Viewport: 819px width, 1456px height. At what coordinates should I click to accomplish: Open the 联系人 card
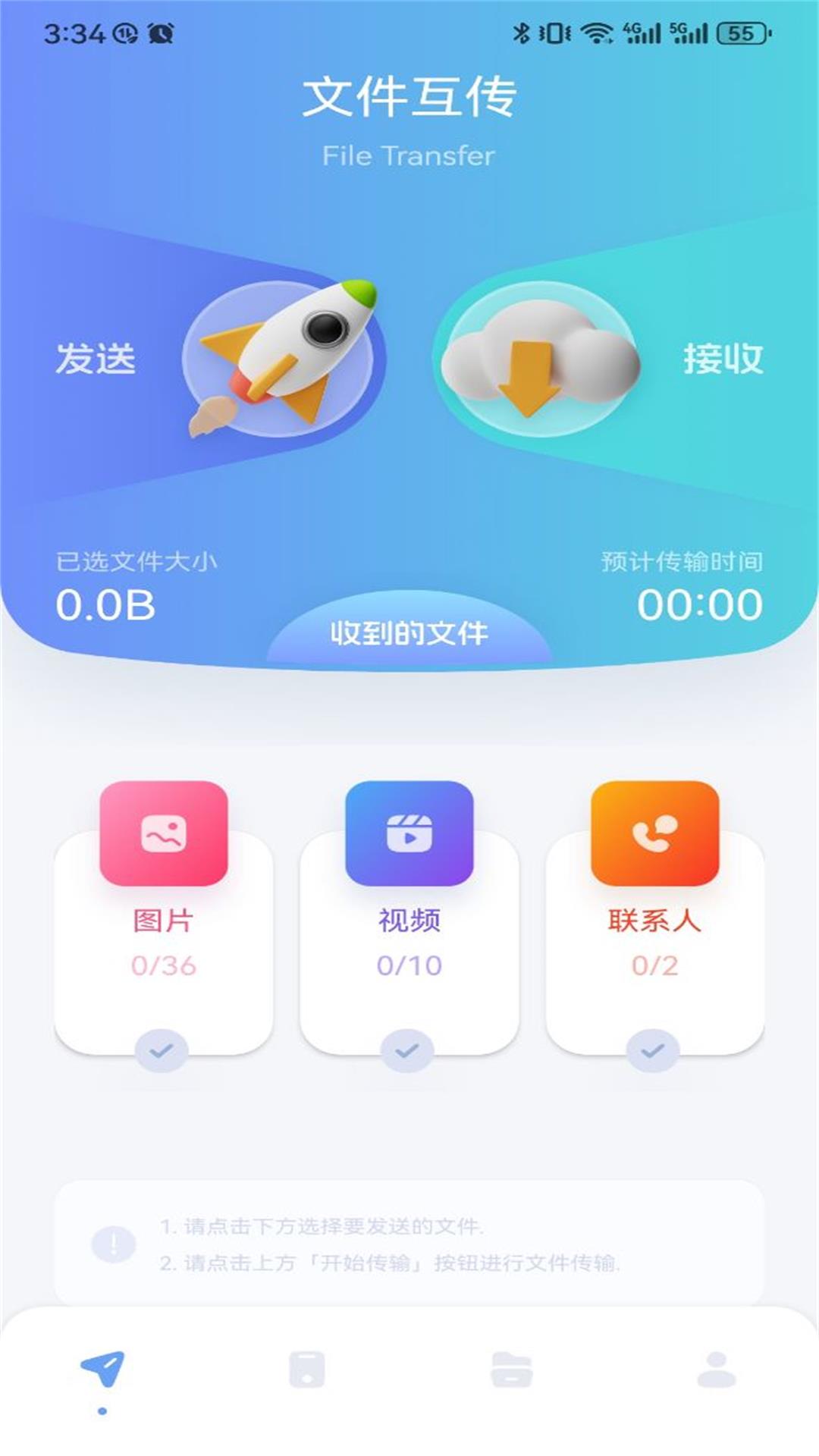coord(655,918)
